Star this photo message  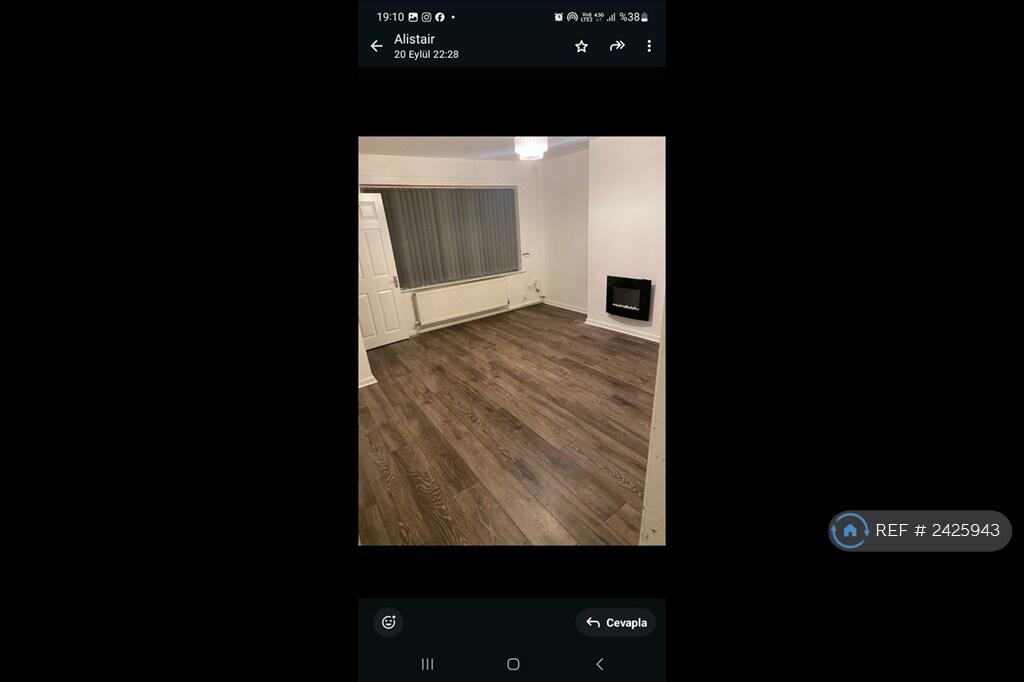pos(581,46)
